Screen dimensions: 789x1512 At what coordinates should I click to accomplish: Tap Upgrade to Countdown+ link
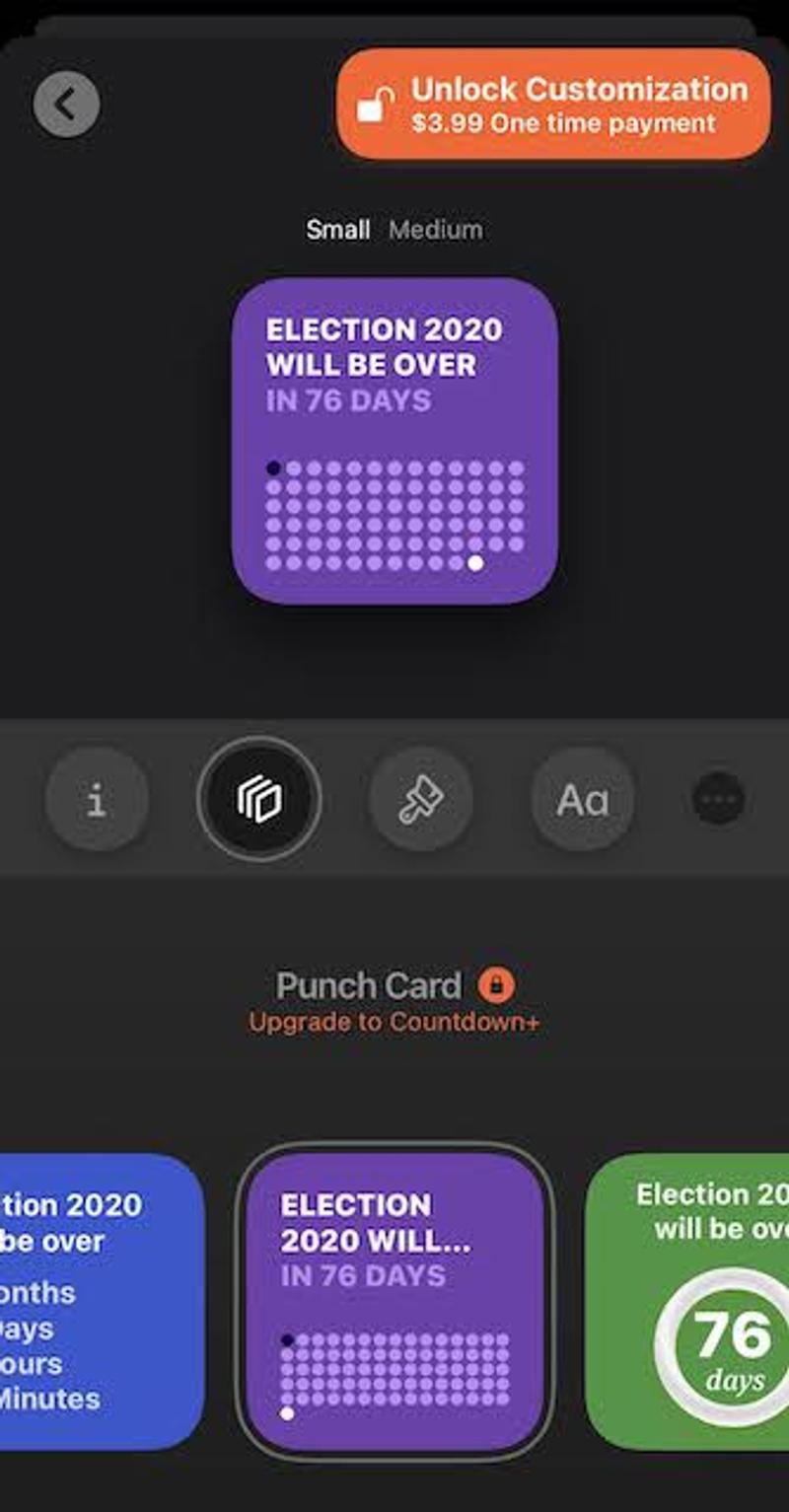[394, 1022]
